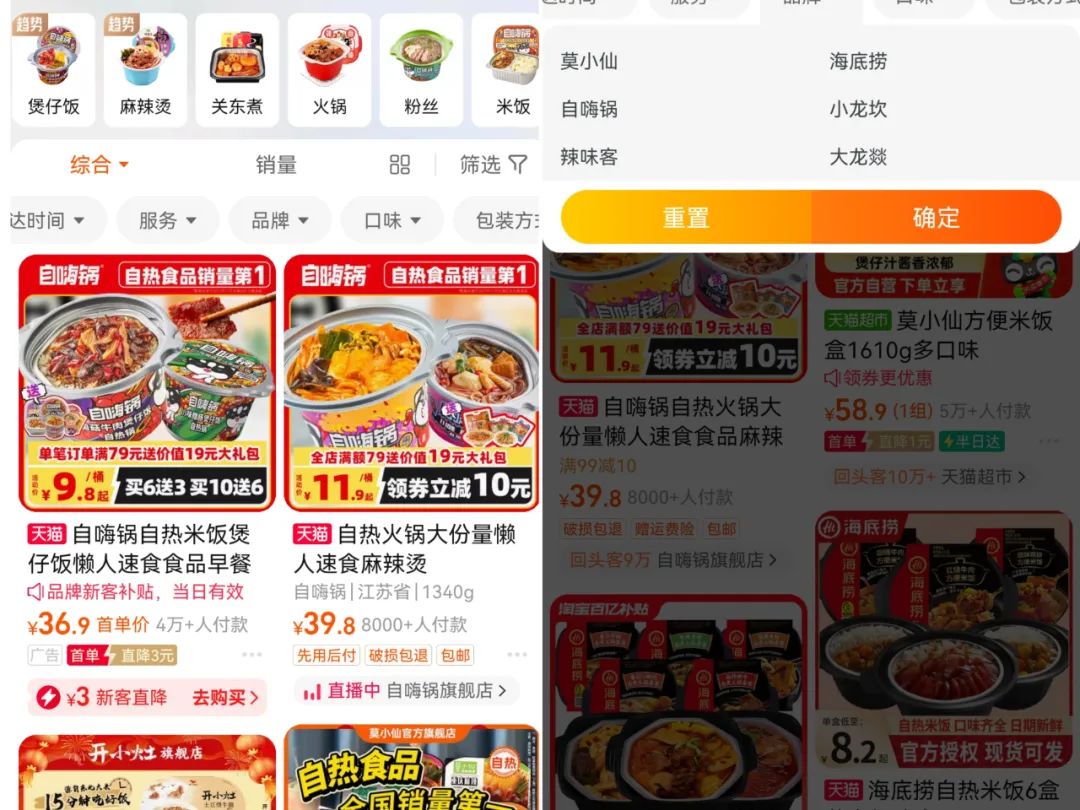Image resolution: width=1080 pixels, height=810 pixels.
Task: Open the 粉丝 category tile
Action: (421, 70)
